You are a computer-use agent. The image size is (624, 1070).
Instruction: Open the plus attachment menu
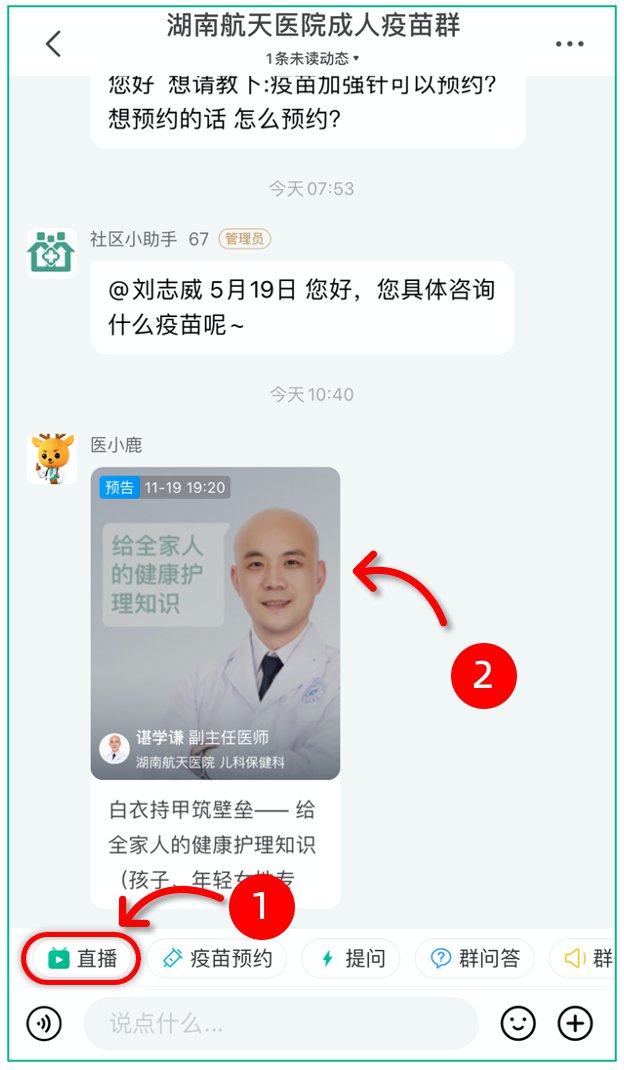click(x=575, y=1023)
